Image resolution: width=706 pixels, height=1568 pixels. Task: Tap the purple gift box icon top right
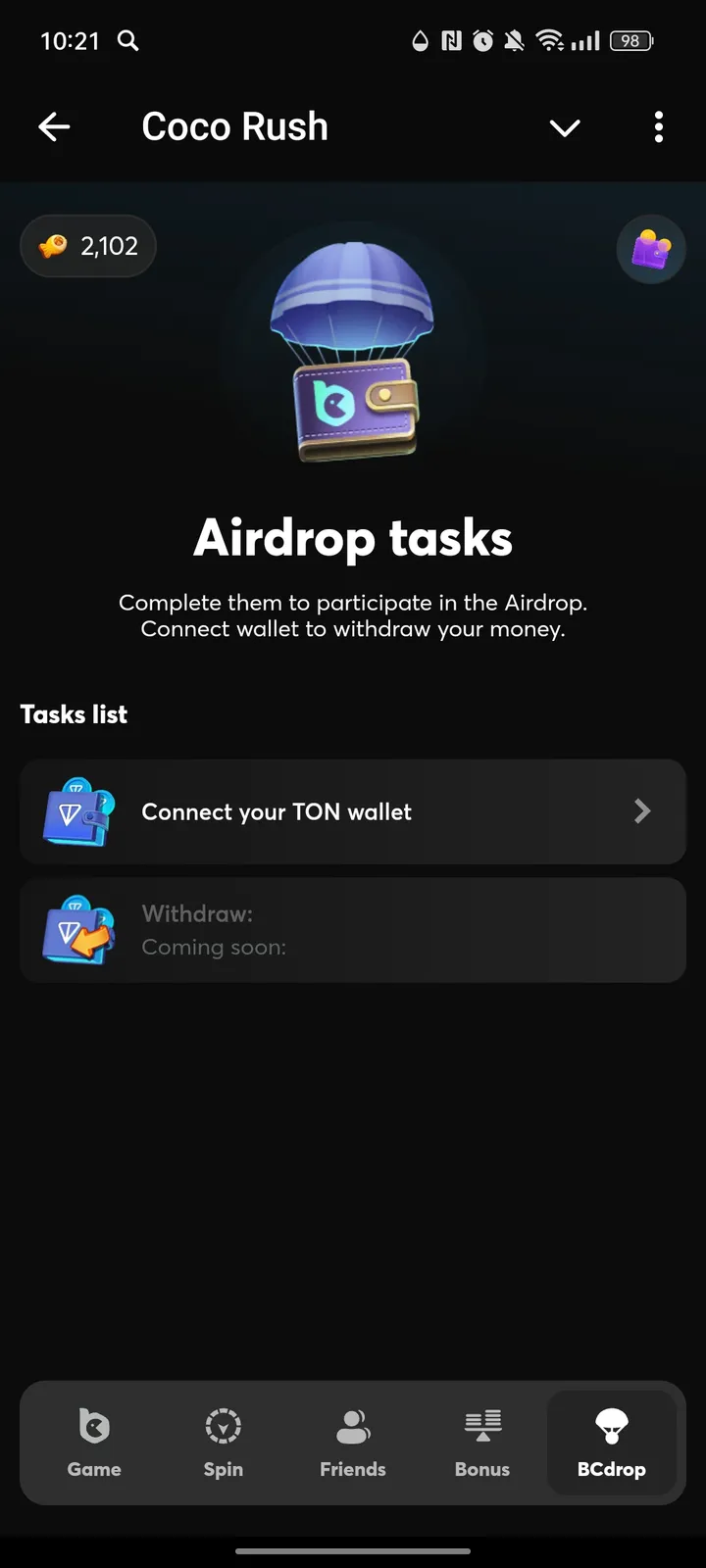point(650,249)
